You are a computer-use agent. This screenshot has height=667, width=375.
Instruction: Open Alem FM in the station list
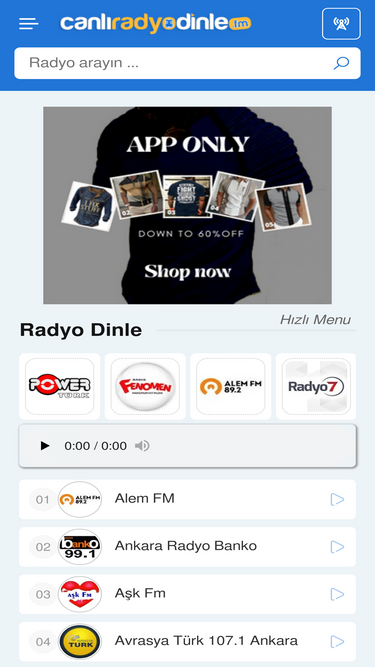(x=188, y=499)
